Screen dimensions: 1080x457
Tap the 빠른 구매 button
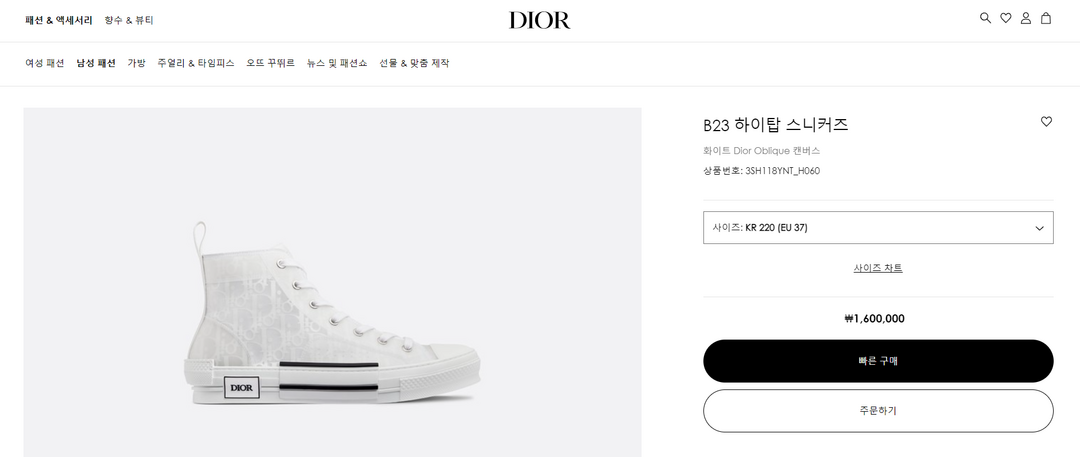[x=878, y=361]
